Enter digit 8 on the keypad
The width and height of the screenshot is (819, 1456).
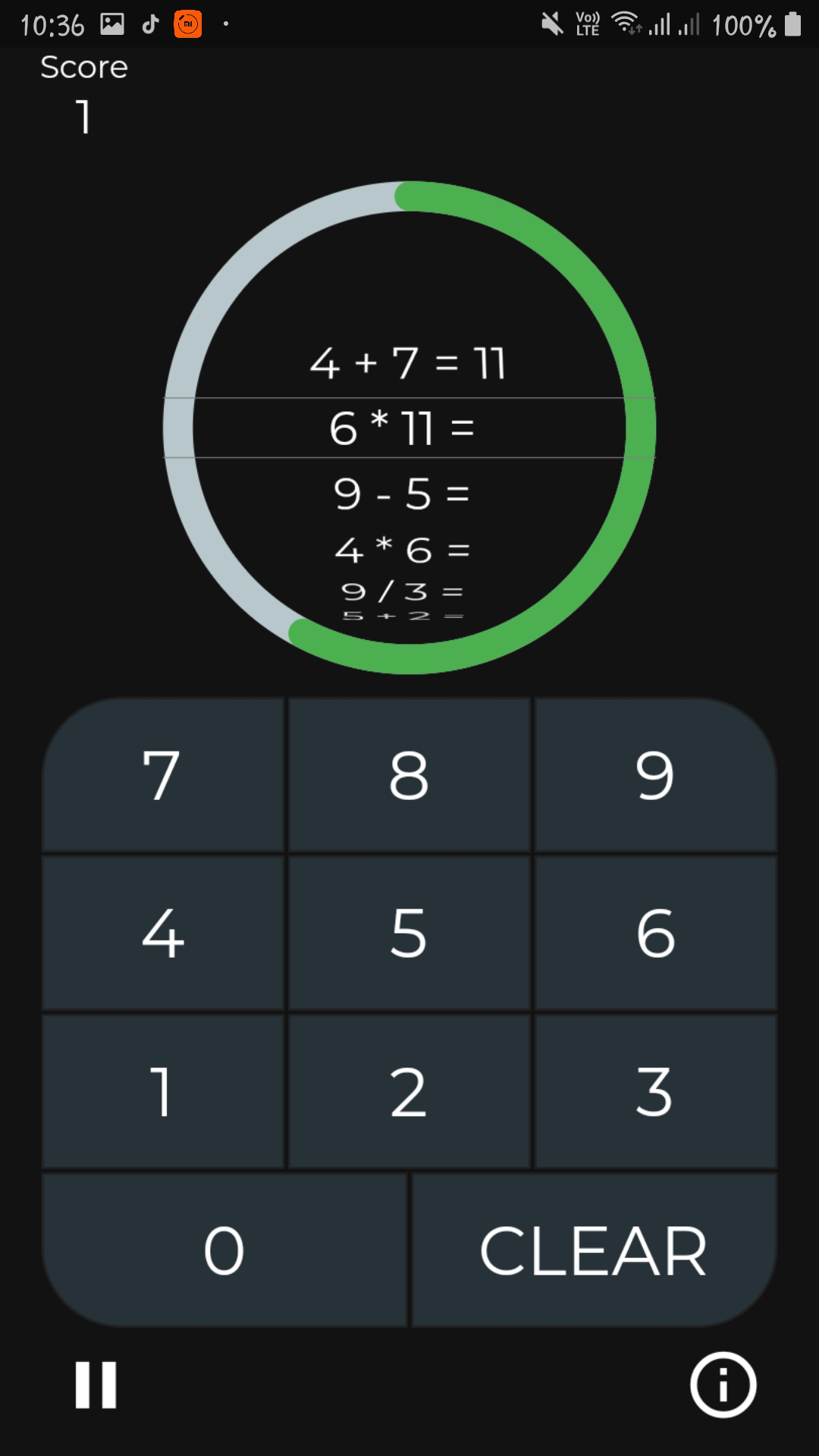pos(409,775)
